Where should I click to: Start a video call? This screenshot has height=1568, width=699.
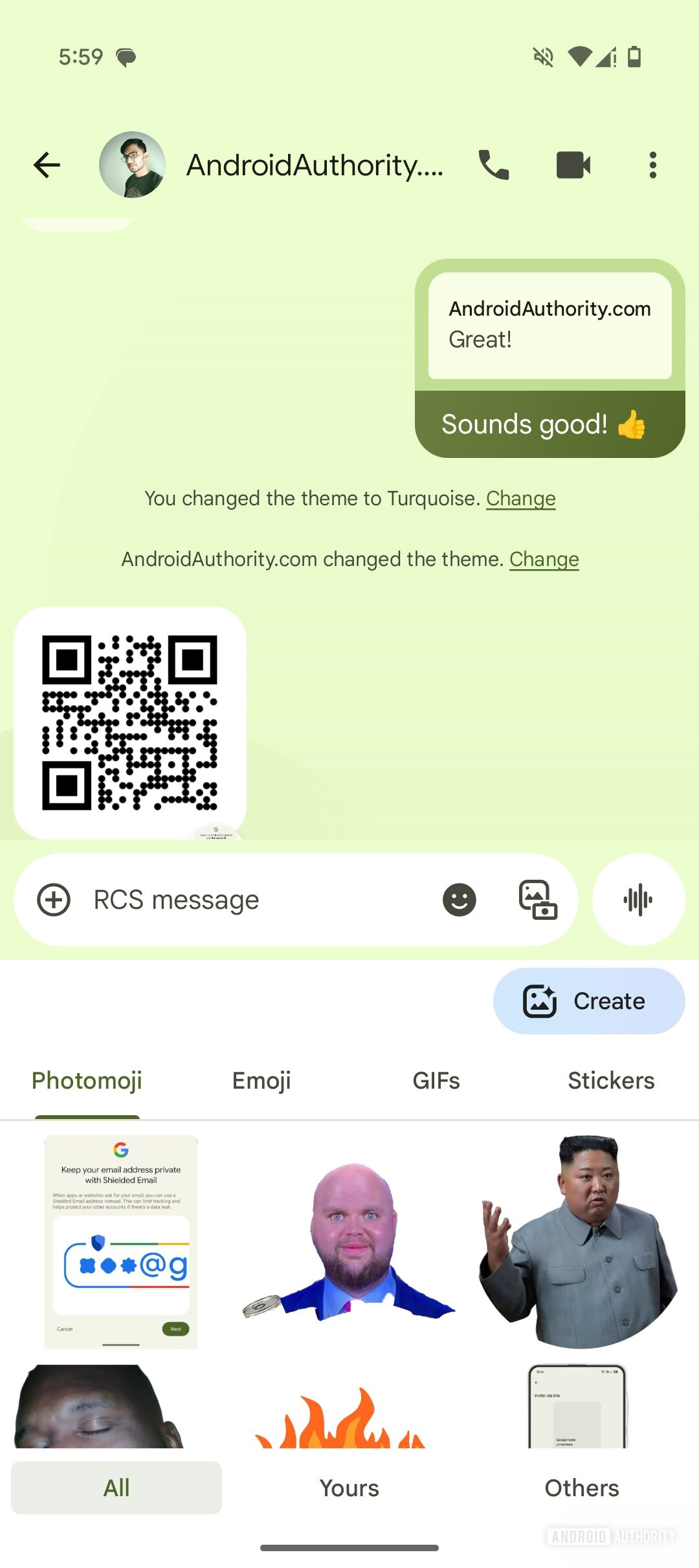[573, 165]
